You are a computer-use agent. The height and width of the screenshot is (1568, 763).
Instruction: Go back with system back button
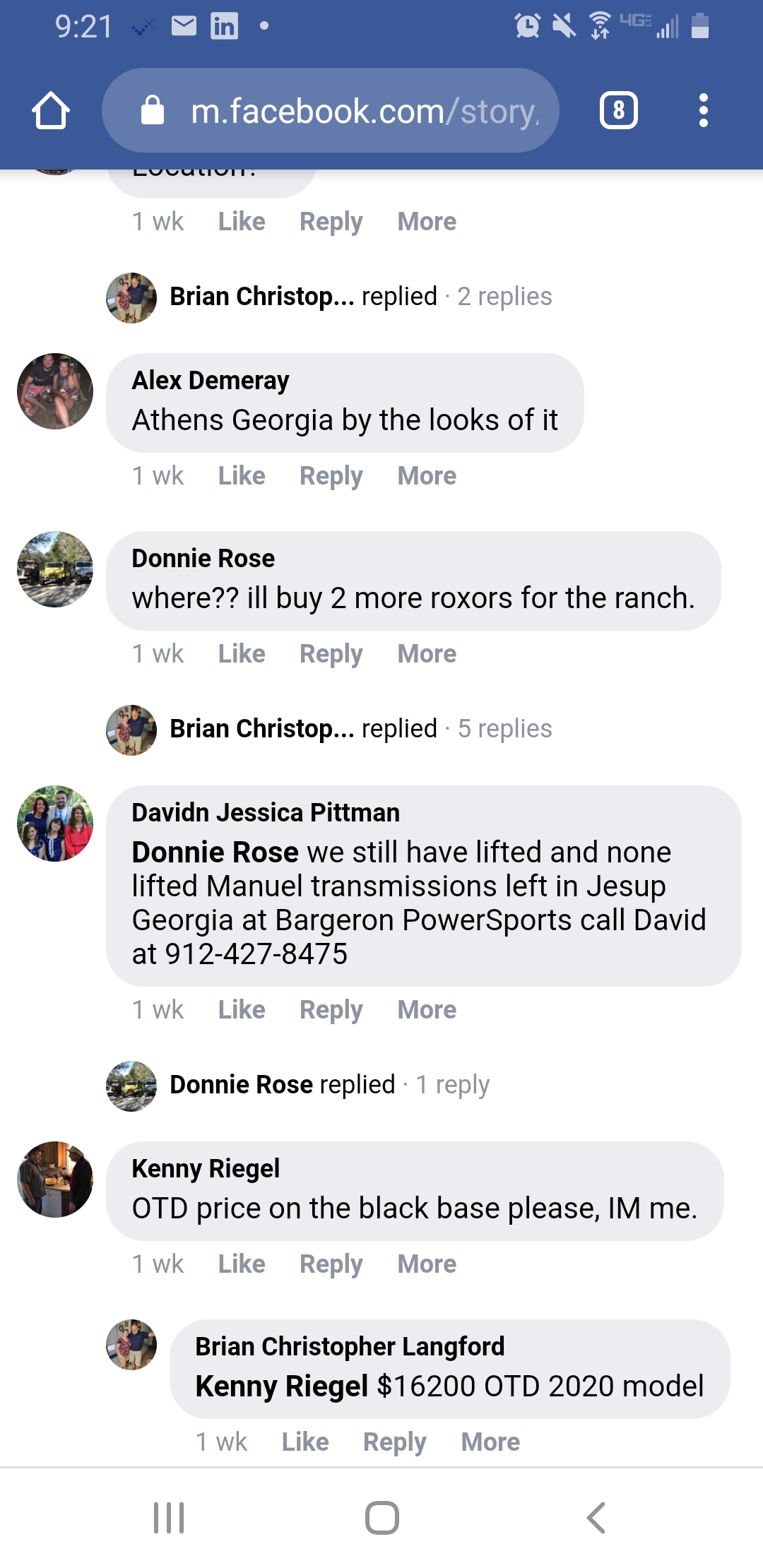[x=596, y=1517]
